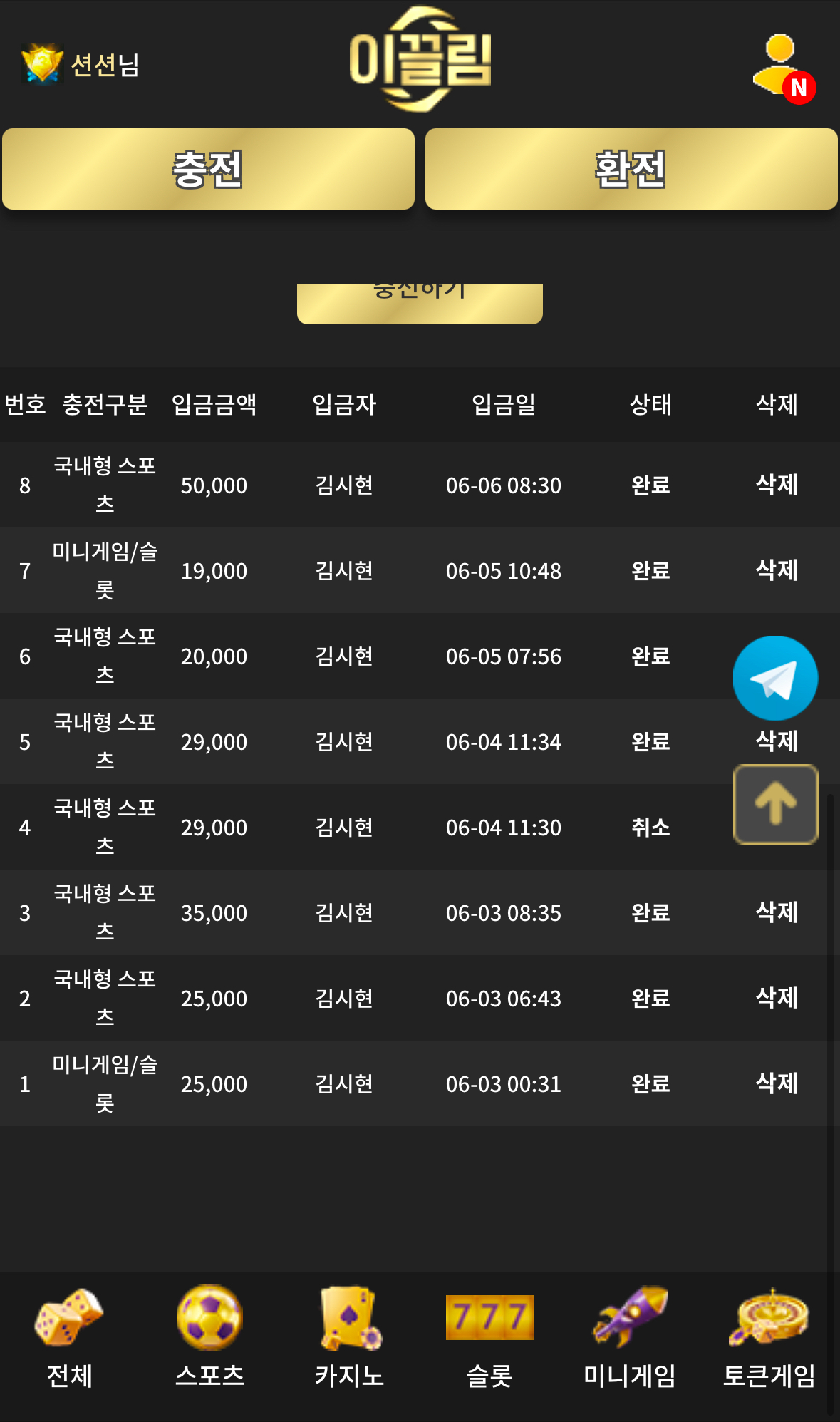Tap the scroll-to-top arrow button

(x=775, y=804)
